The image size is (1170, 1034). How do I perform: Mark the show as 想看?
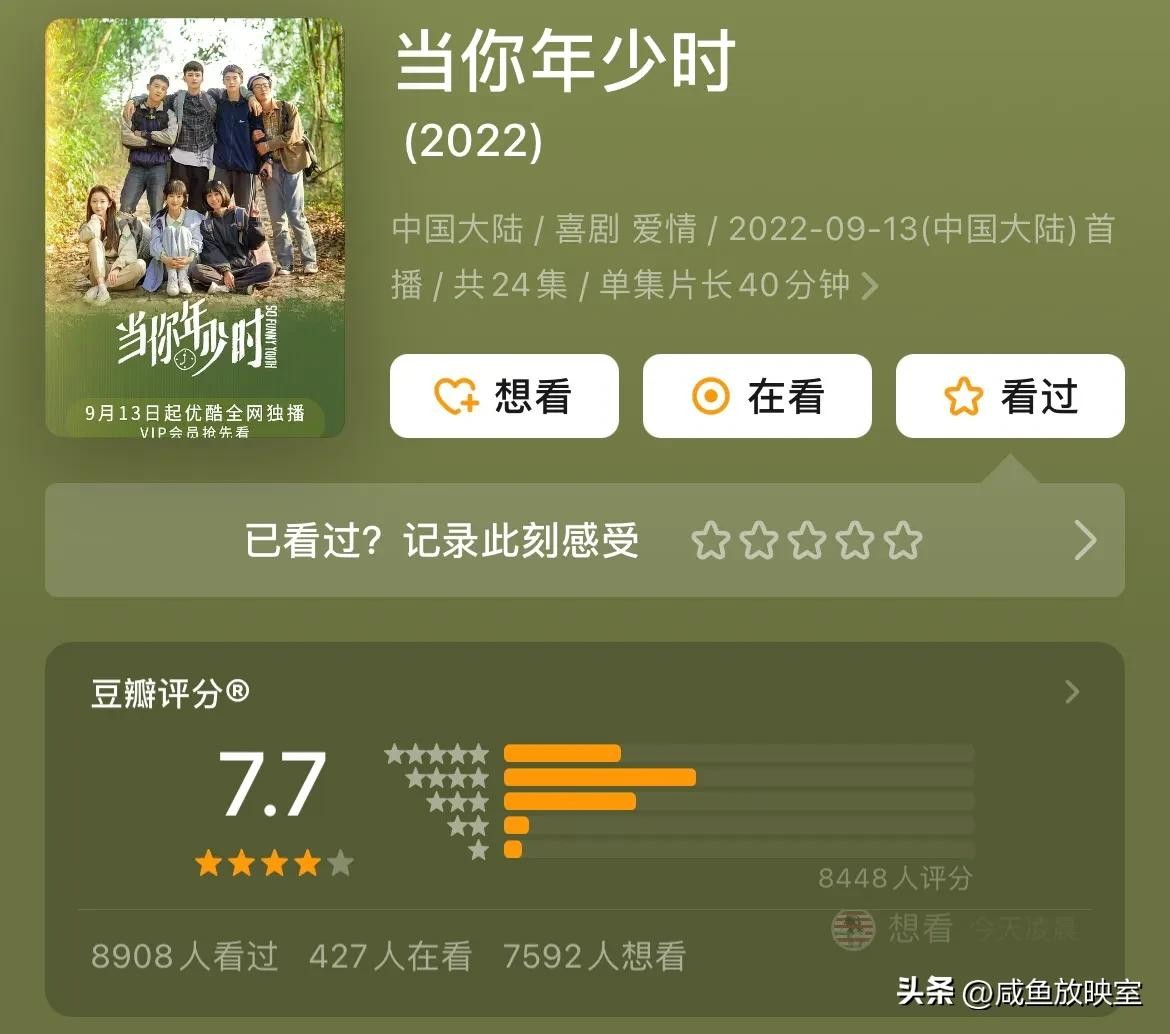(504, 397)
